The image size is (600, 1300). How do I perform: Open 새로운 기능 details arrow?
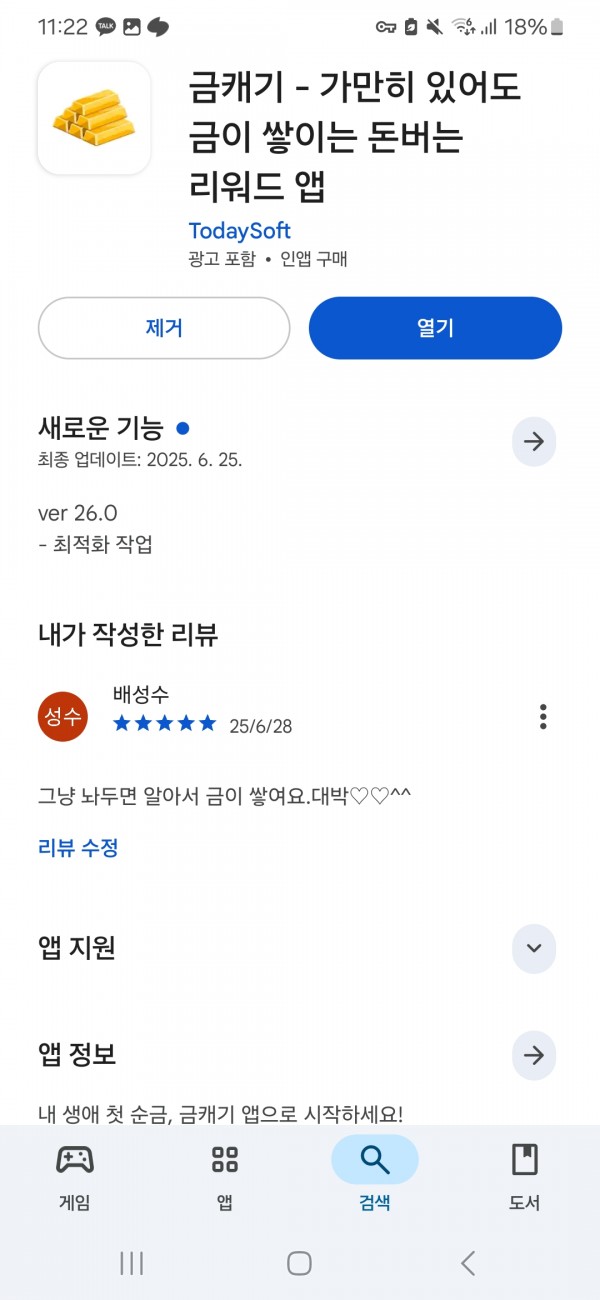point(534,442)
